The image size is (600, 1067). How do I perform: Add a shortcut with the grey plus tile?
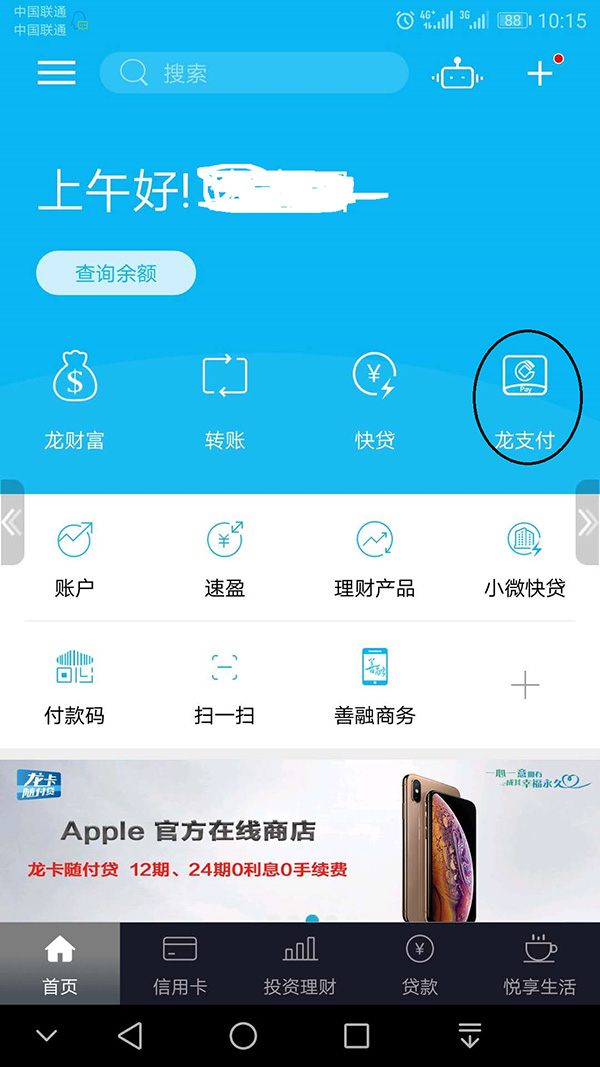525,685
